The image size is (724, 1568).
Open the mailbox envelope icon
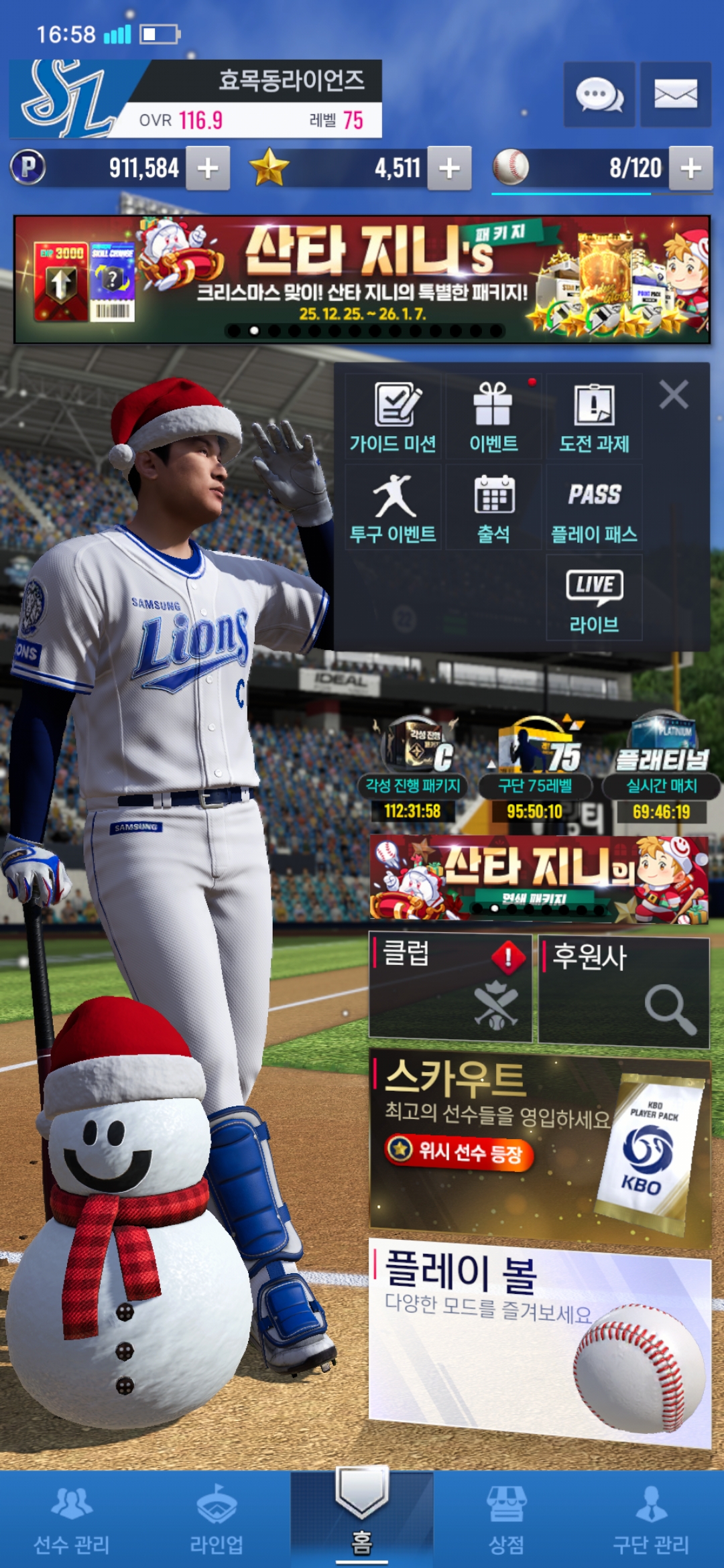tap(675, 94)
